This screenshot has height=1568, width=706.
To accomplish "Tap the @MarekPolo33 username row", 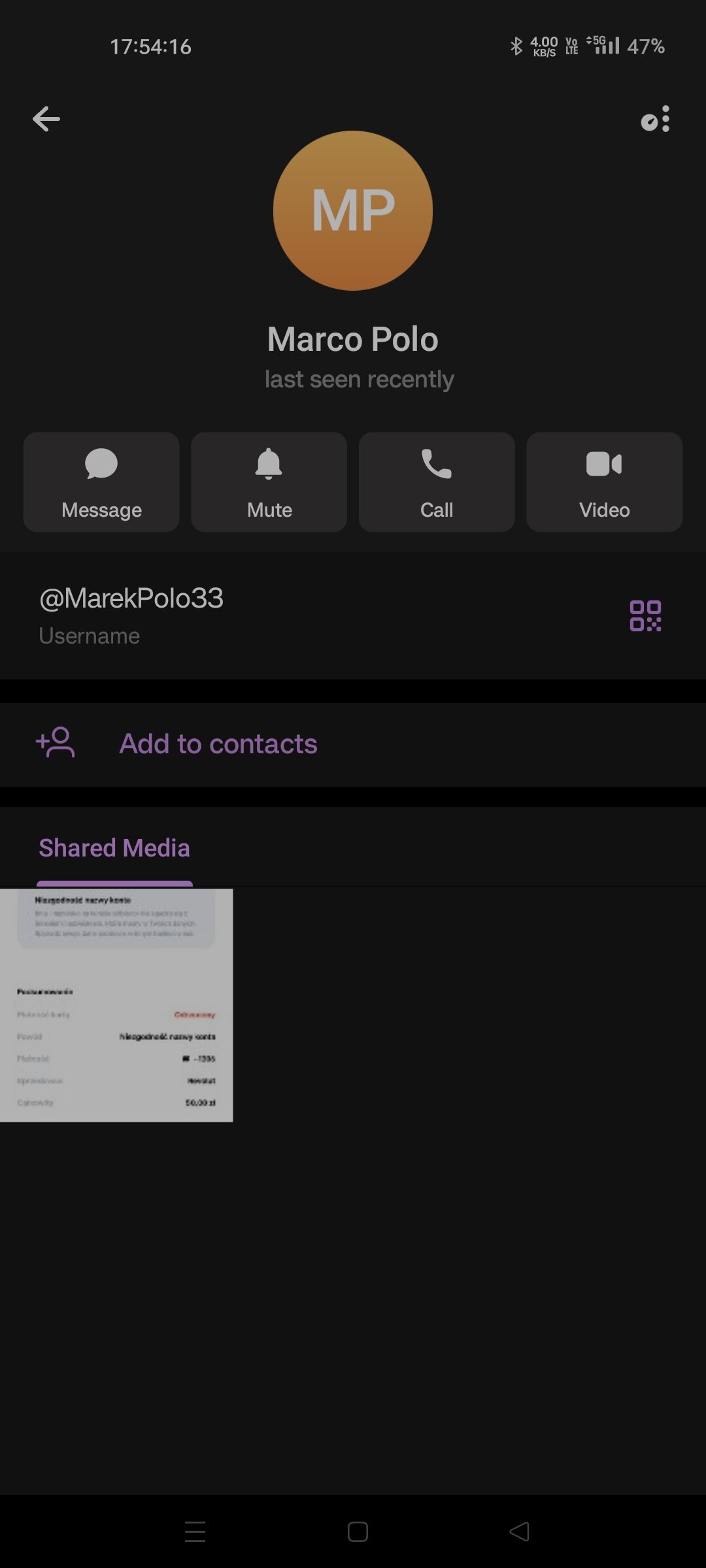I will pos(261,614).
